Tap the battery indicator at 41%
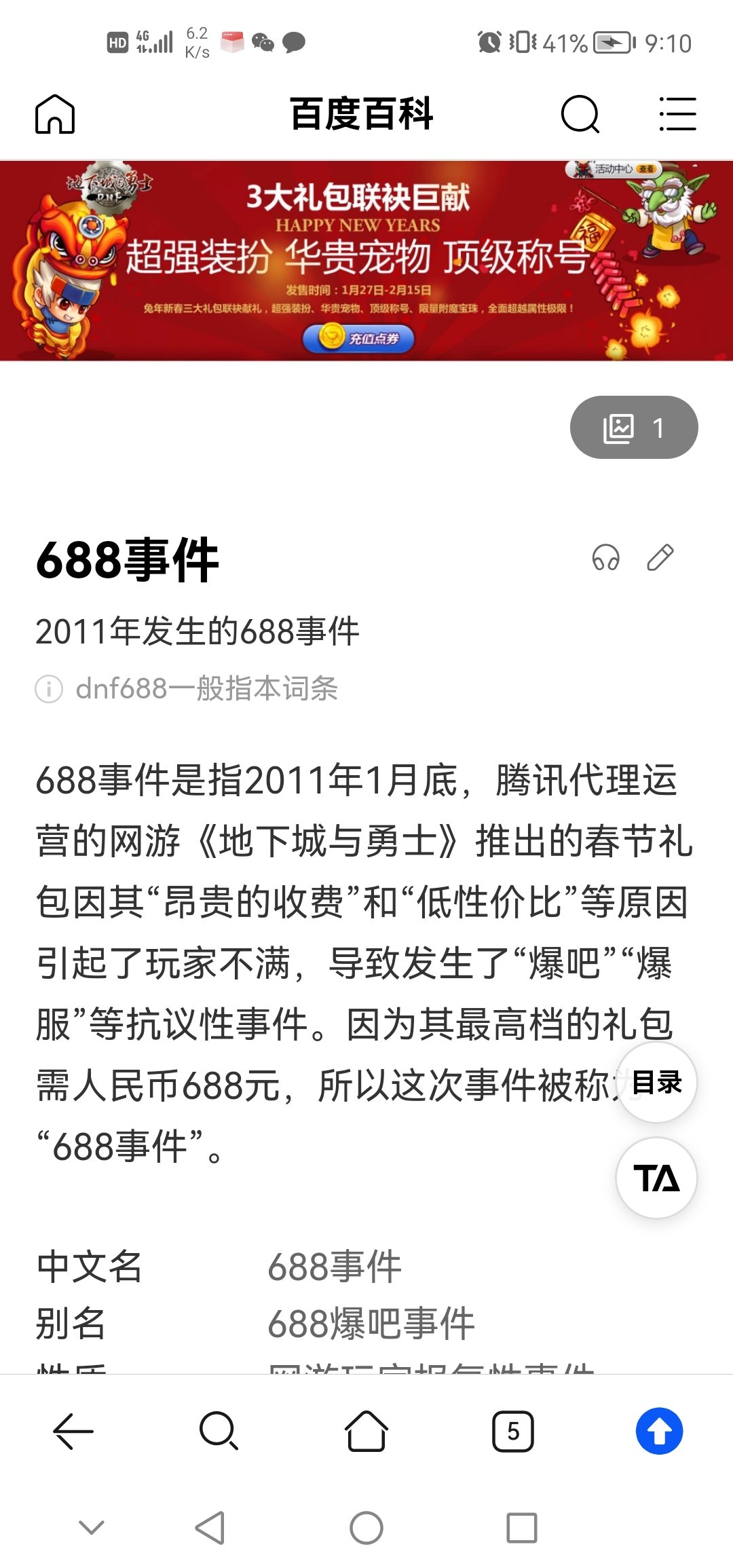 [603, 42]
